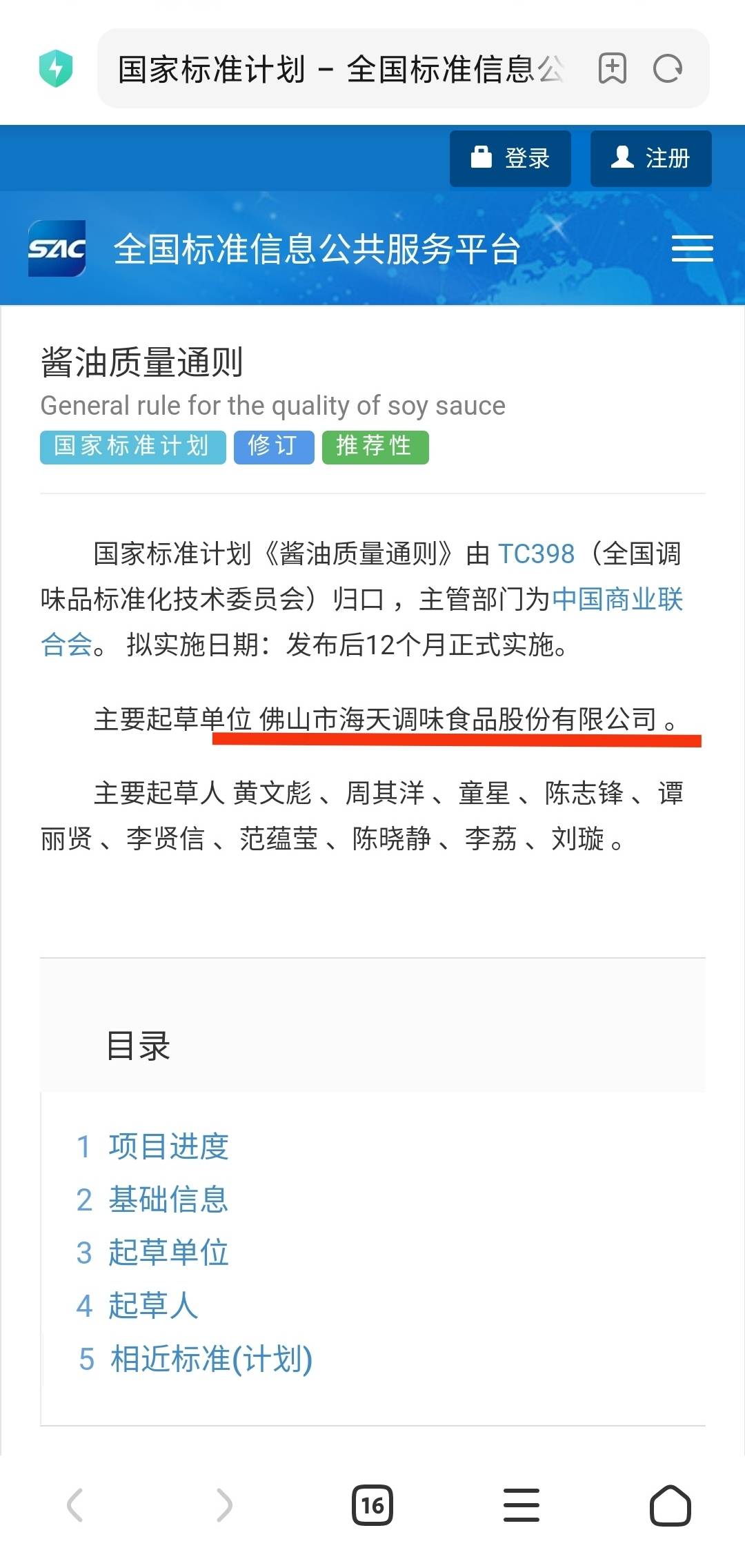Jump to 3 起草单位 section
The width and height of the screenshot is (745, 1568).
(x=152, y=1253)
